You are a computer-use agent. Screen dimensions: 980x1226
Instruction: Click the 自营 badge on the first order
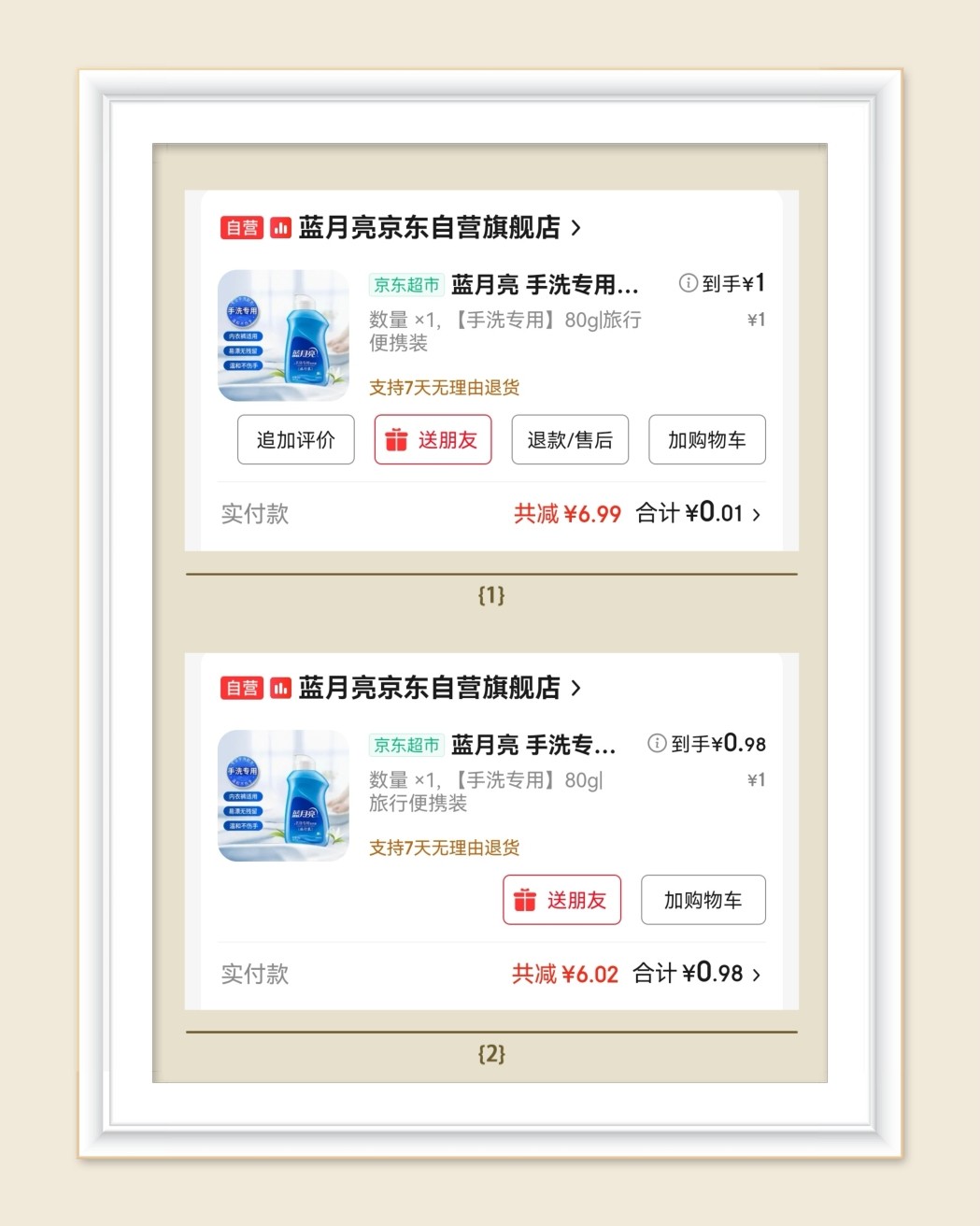point(241,227)
